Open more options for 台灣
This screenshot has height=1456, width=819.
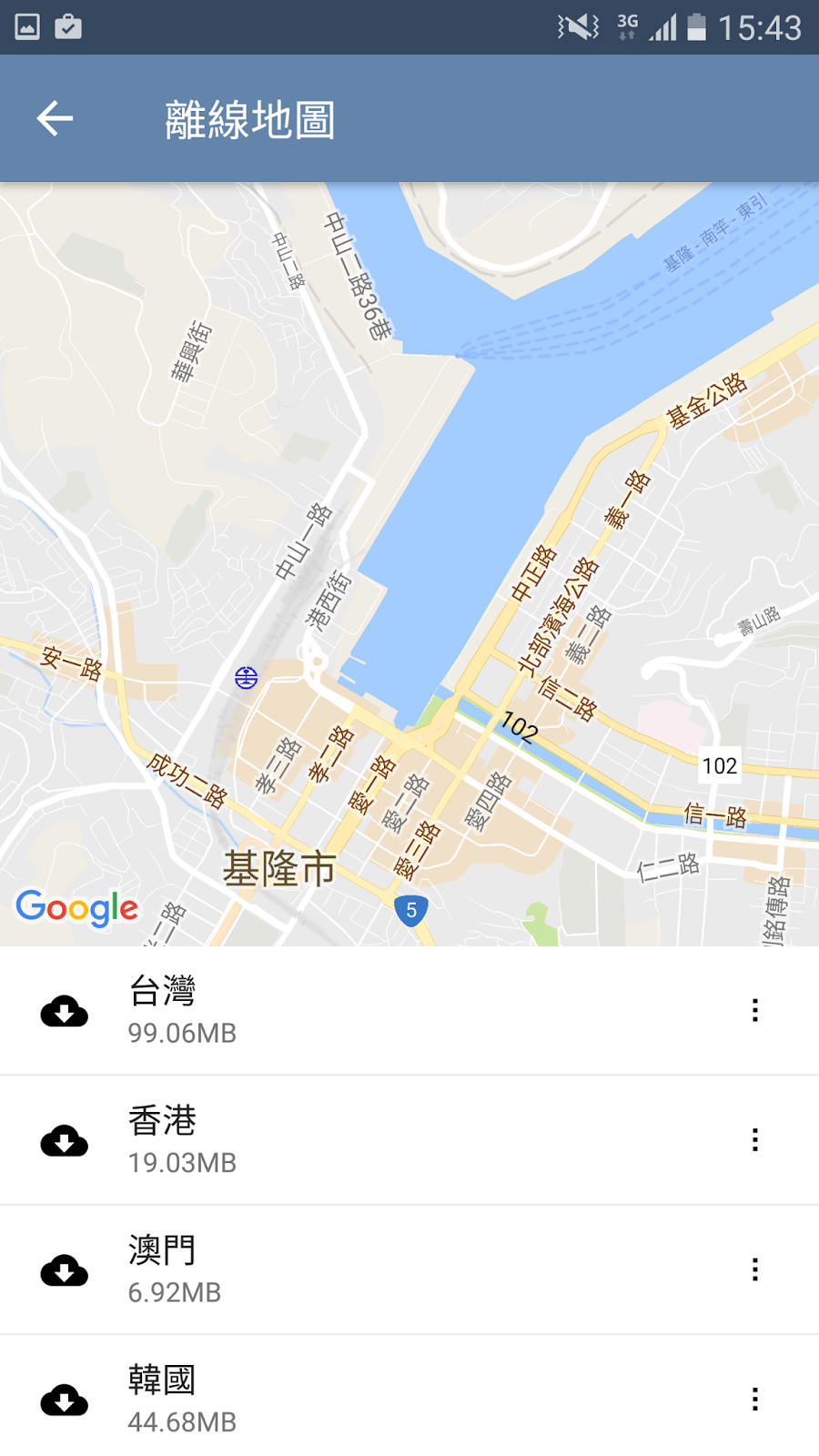754,1010
